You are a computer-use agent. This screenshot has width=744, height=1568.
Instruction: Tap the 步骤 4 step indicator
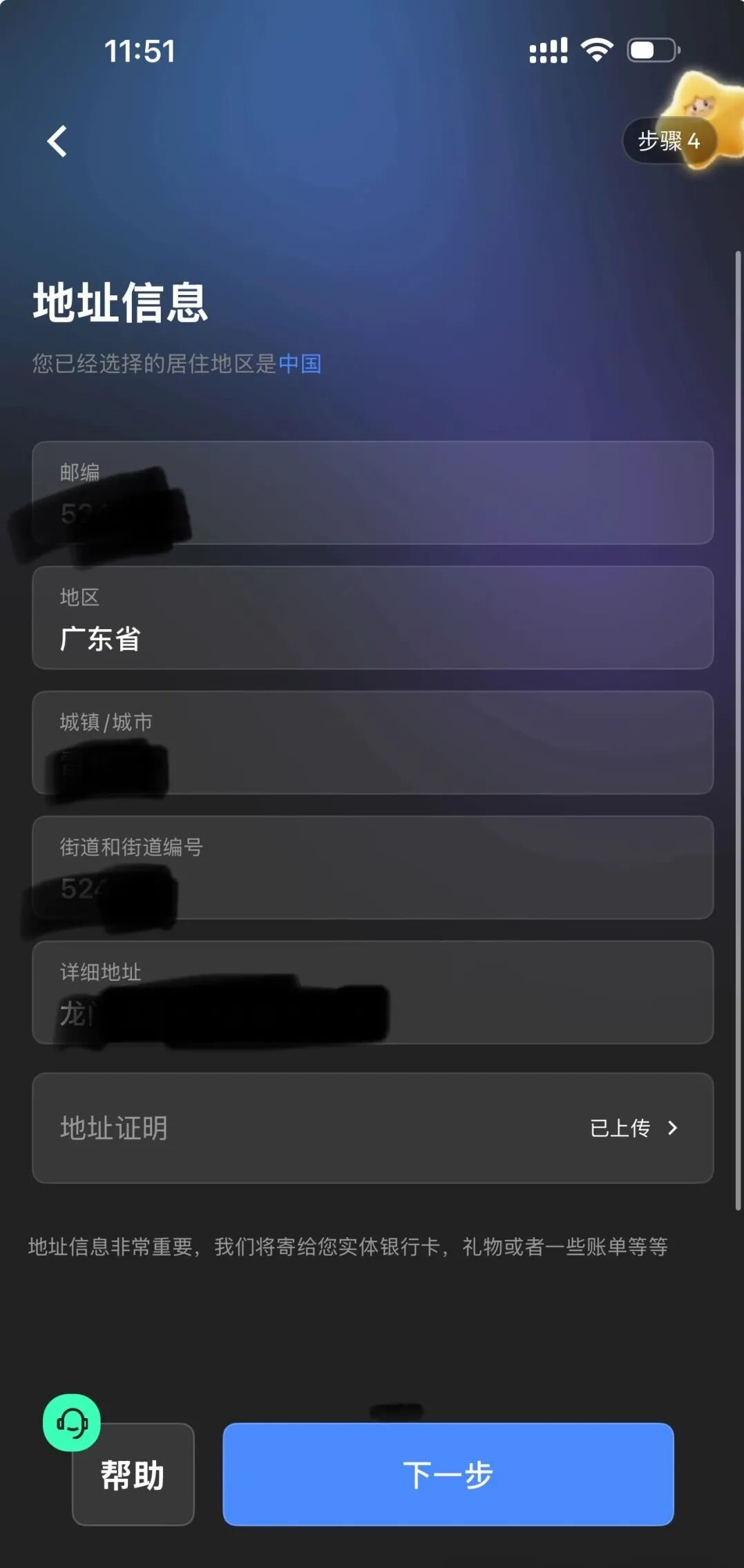pyautogui.click(x=668, y=141)
